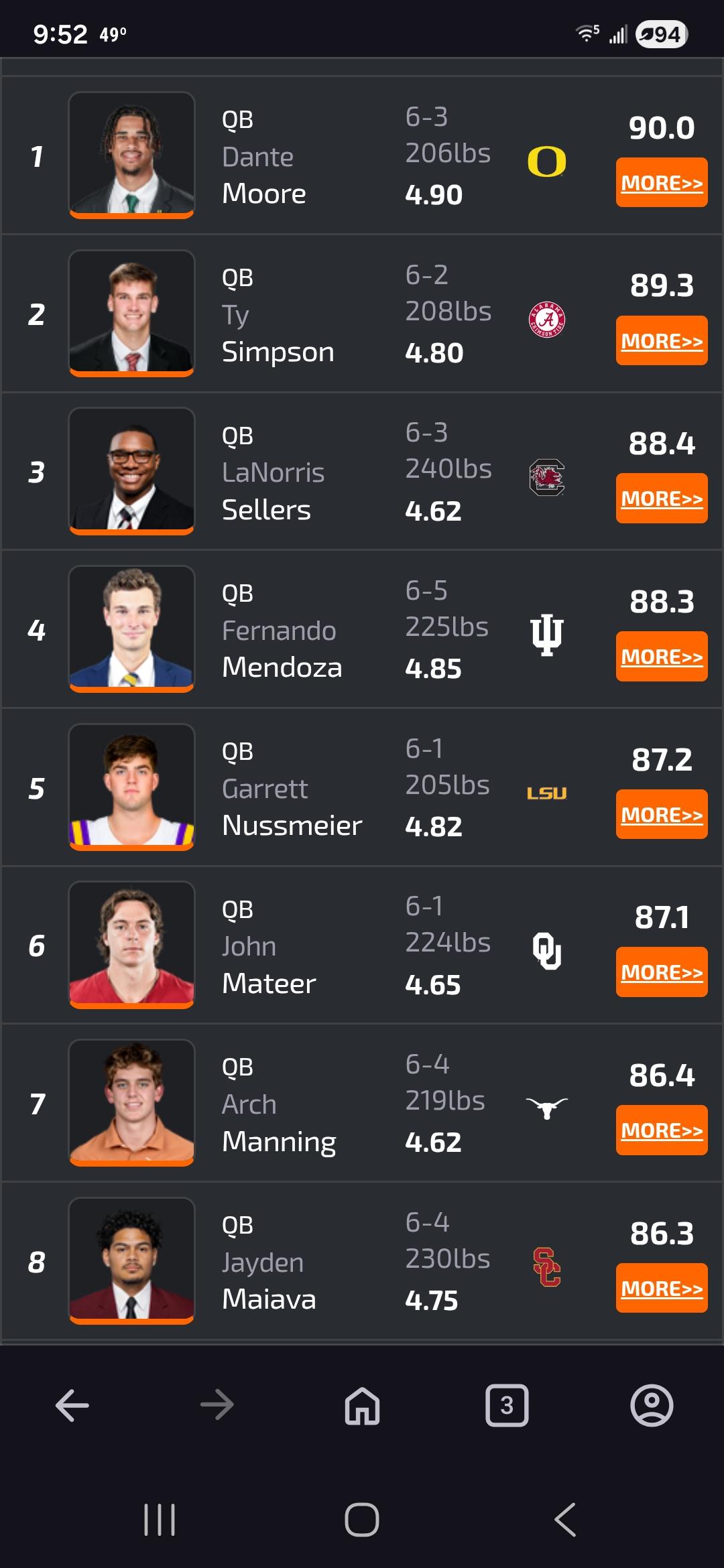This screenshot has height=1568, width=724.
Task: Tap MORE button for Fernando Mendoza
Action: pyautogui.click(x=662, y=656)
